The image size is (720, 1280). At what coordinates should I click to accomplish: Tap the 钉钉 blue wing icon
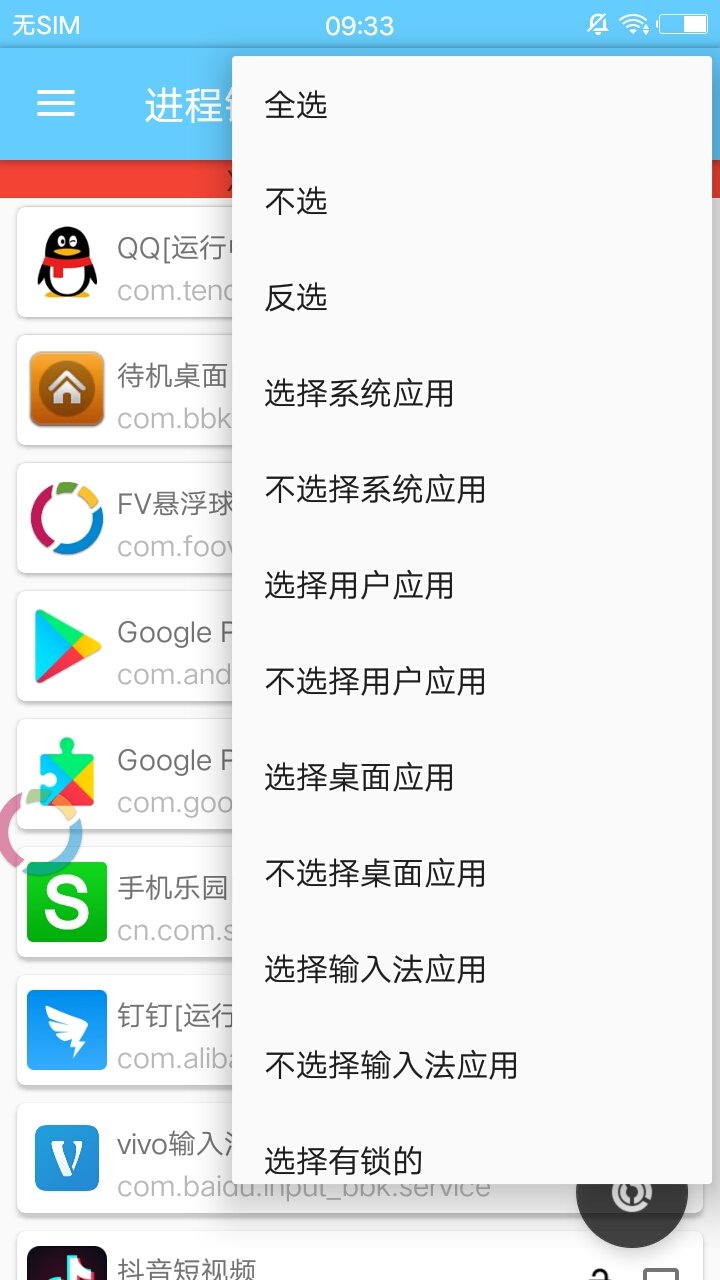(65, 1030)
